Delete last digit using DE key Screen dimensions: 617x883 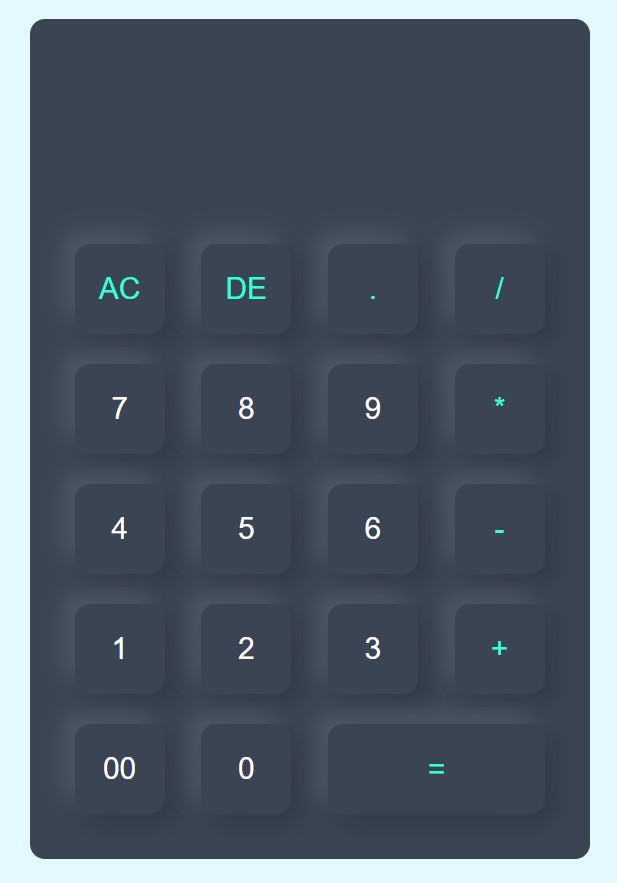[246, 288]
